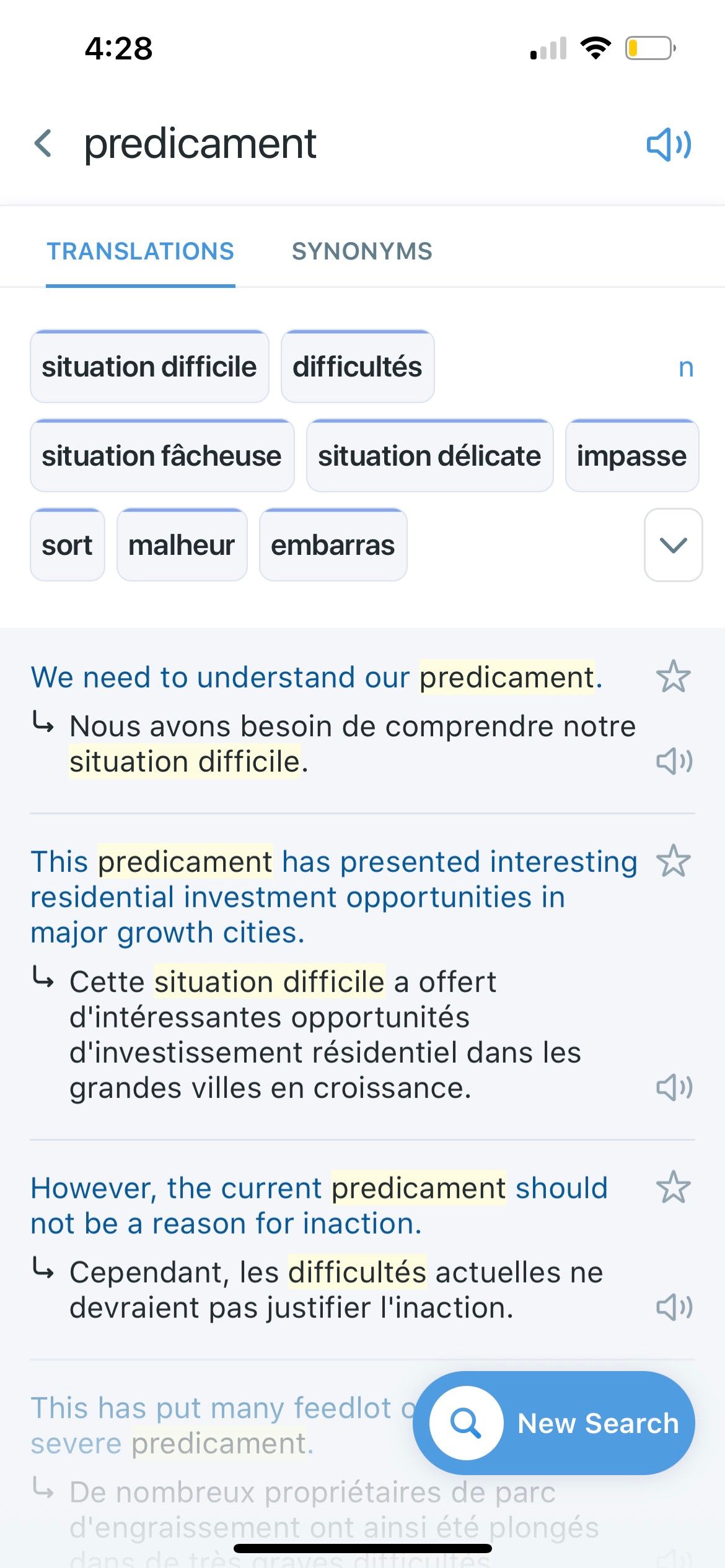Open the "embarras" translation chip
The width and height of the screenshot is (725, 1568).
click(333, 545)
